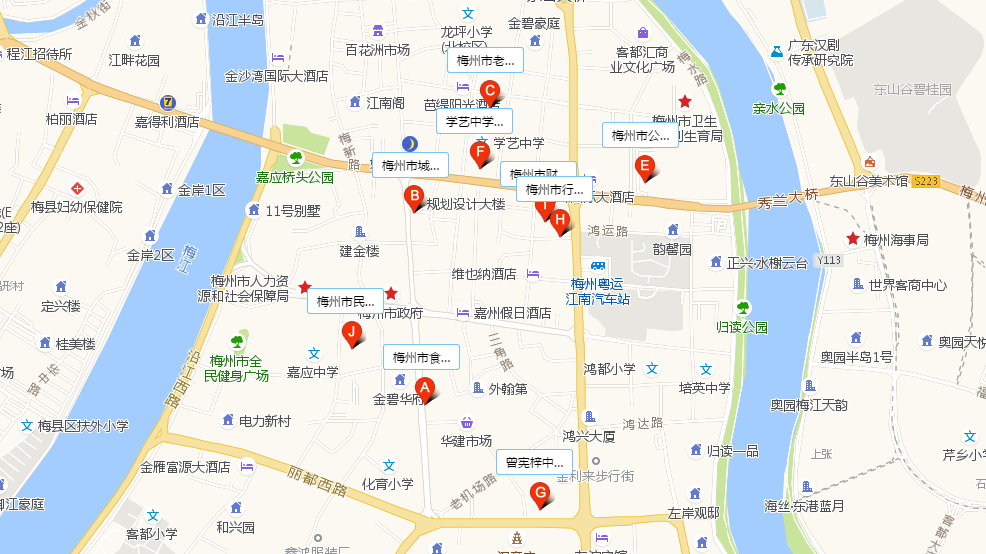Tap red marker C
Image resolution: width=986 pixels, height=554 pixels.
coord(490,90)
